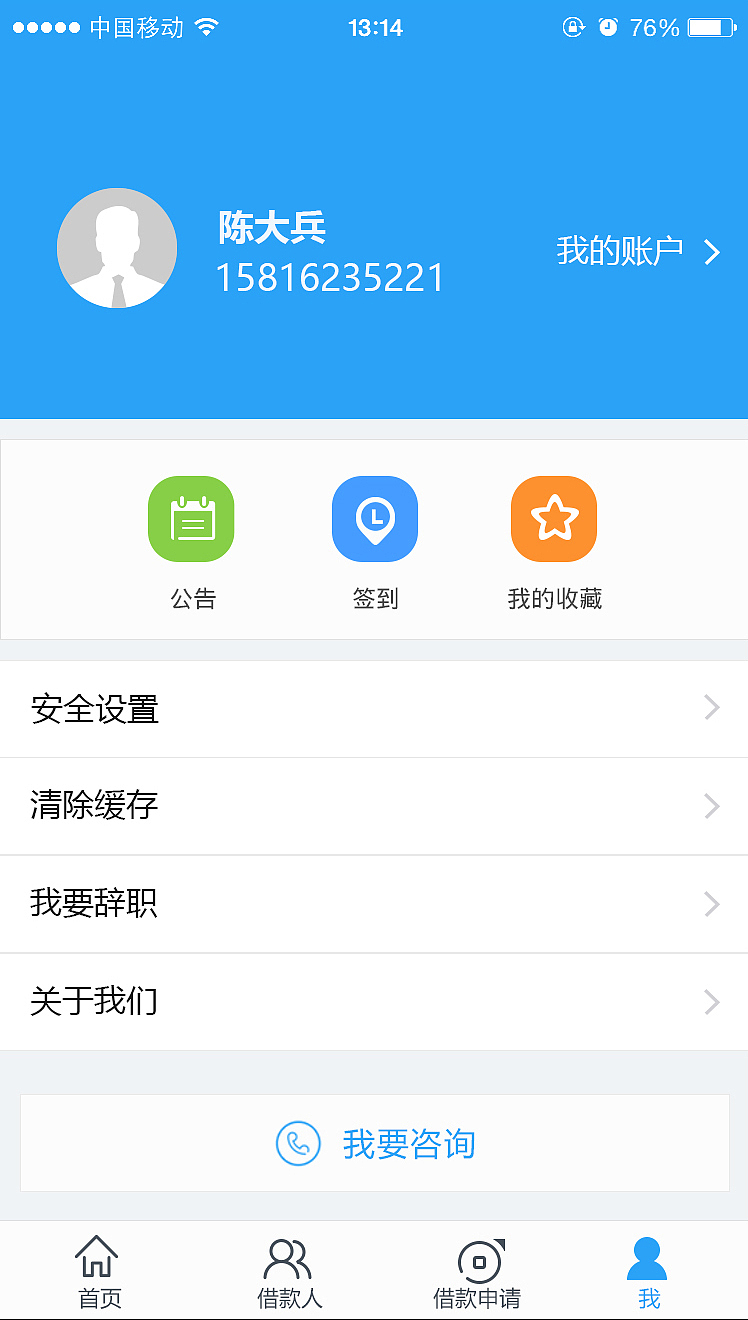Tap the Wi-Fi icon in status bar

(x=208, y=27)
